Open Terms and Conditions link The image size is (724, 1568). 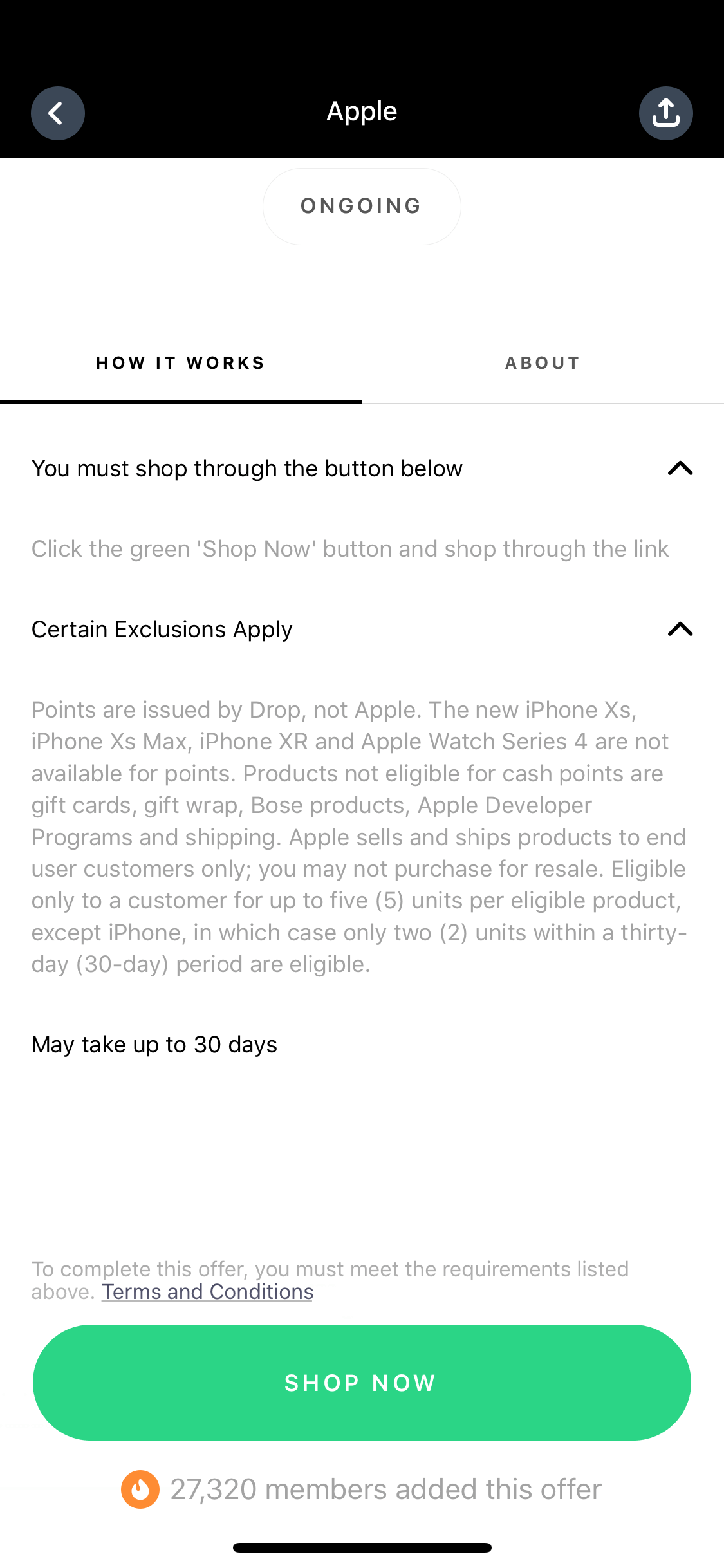207,1291
